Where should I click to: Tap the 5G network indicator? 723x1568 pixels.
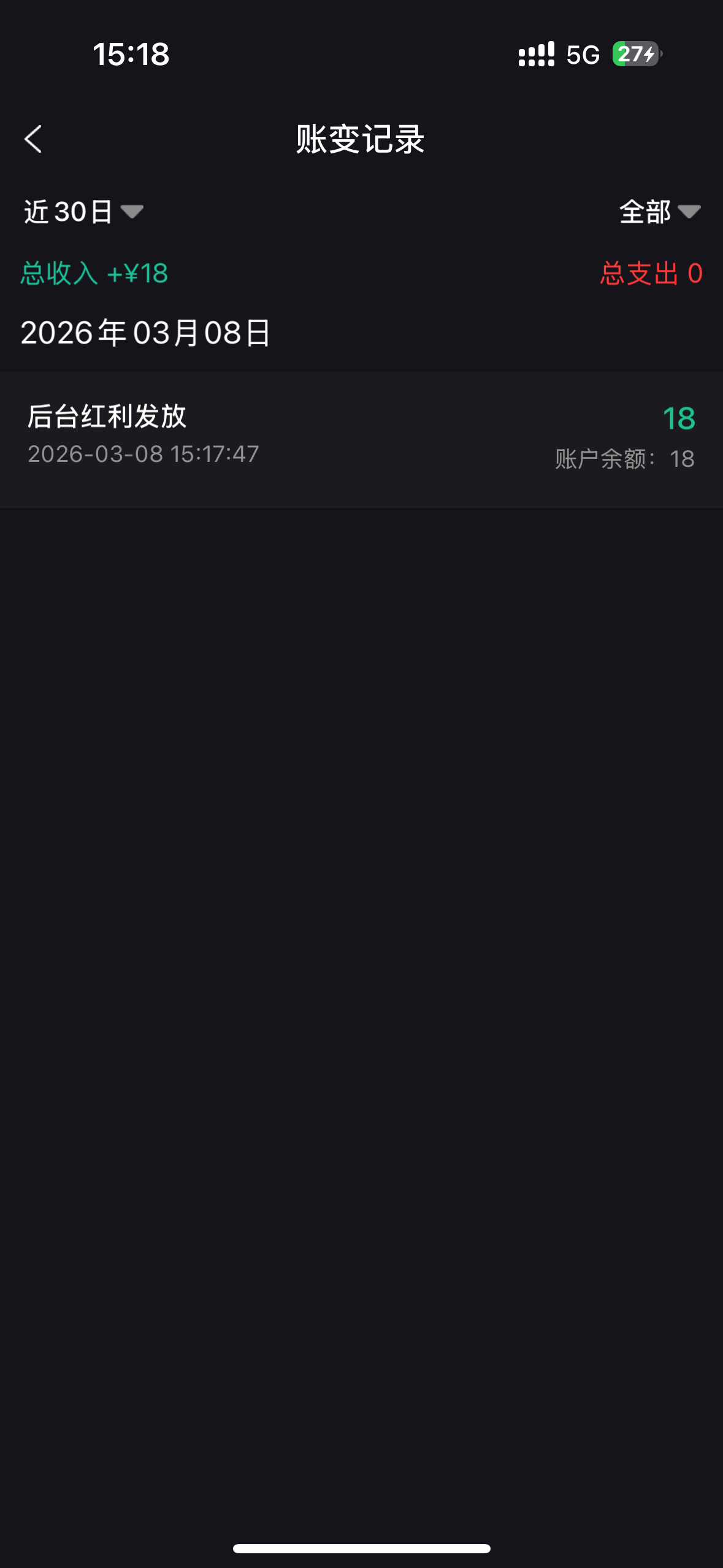point(583,55)
